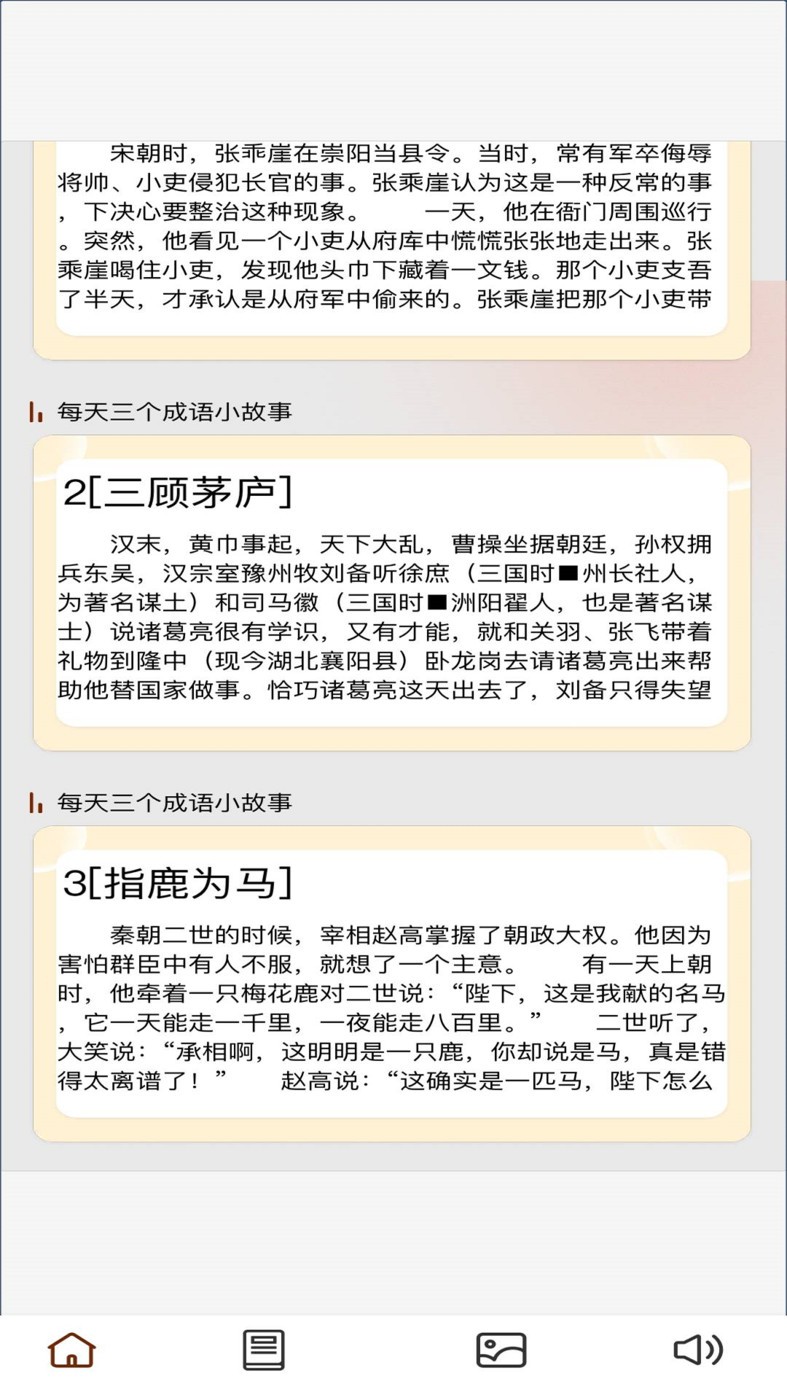This screenshot has width=787, height=1400.
Task: Open the audio speaker tab
Action: [698, 1350]
